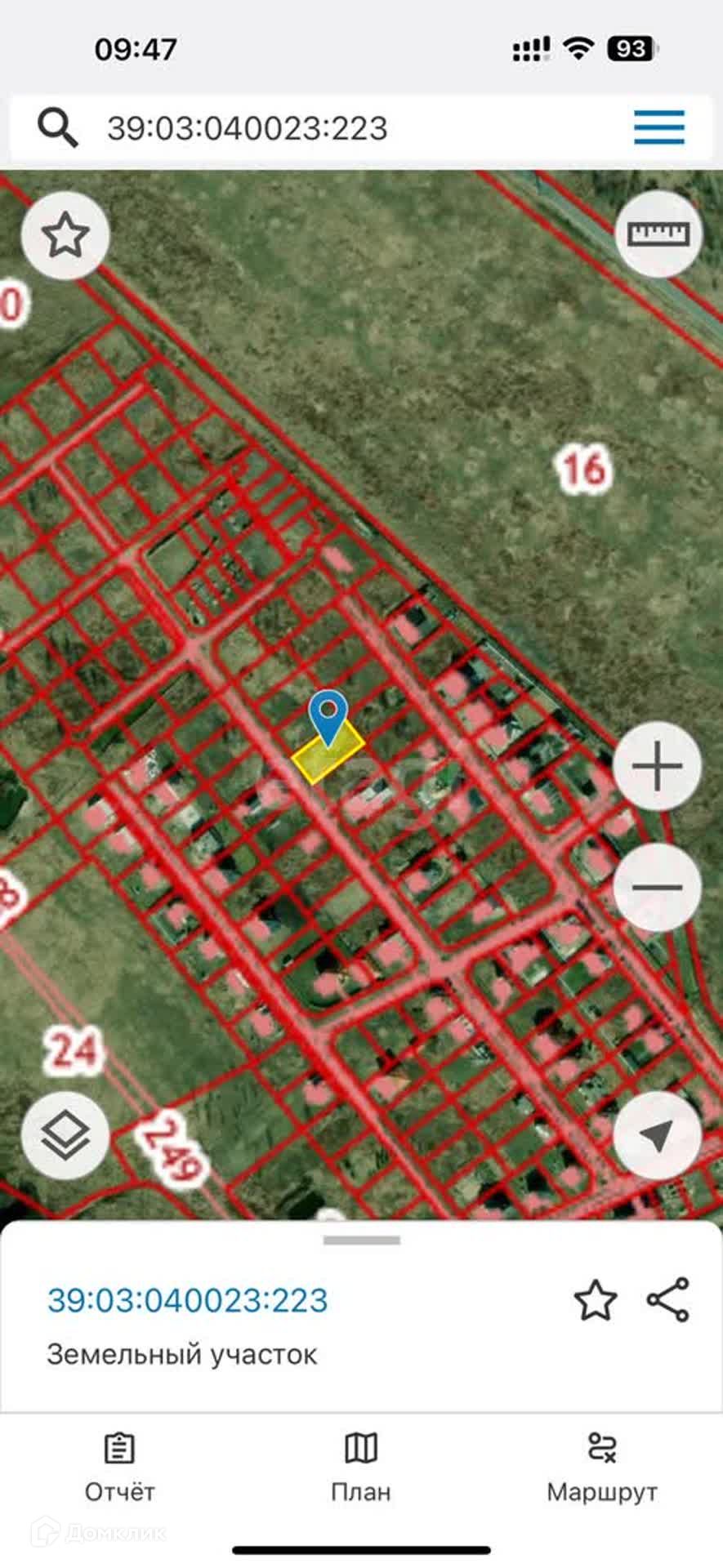Center the map on my location

click(x=657, y=1135)
